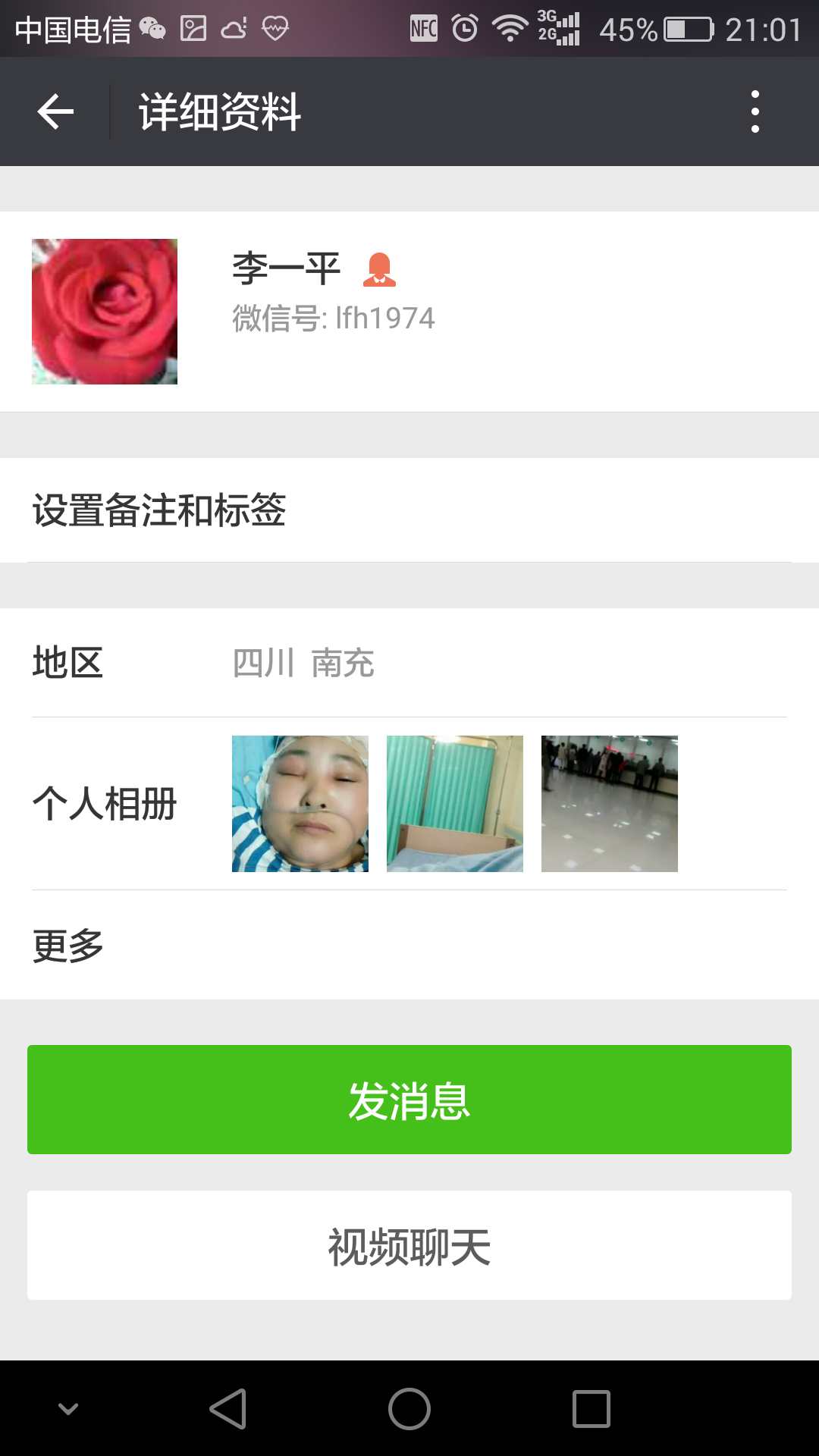View the rose profile avatar
819x1456 pixels.
tap(105, 312)
